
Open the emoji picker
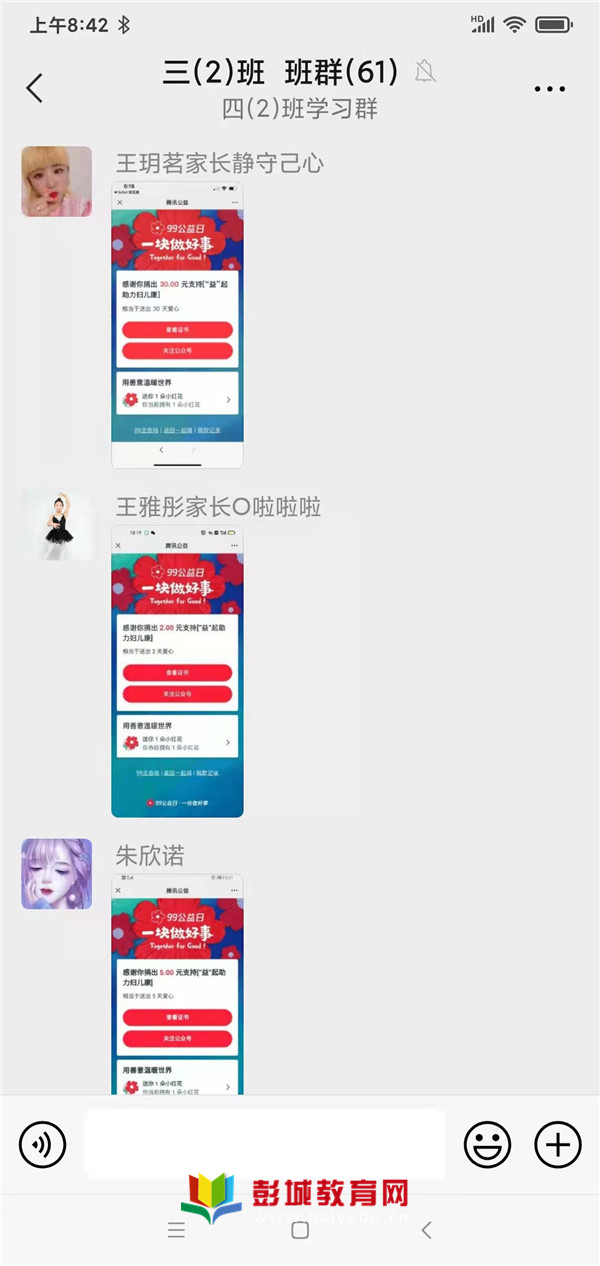click(x=487, y=1144)
